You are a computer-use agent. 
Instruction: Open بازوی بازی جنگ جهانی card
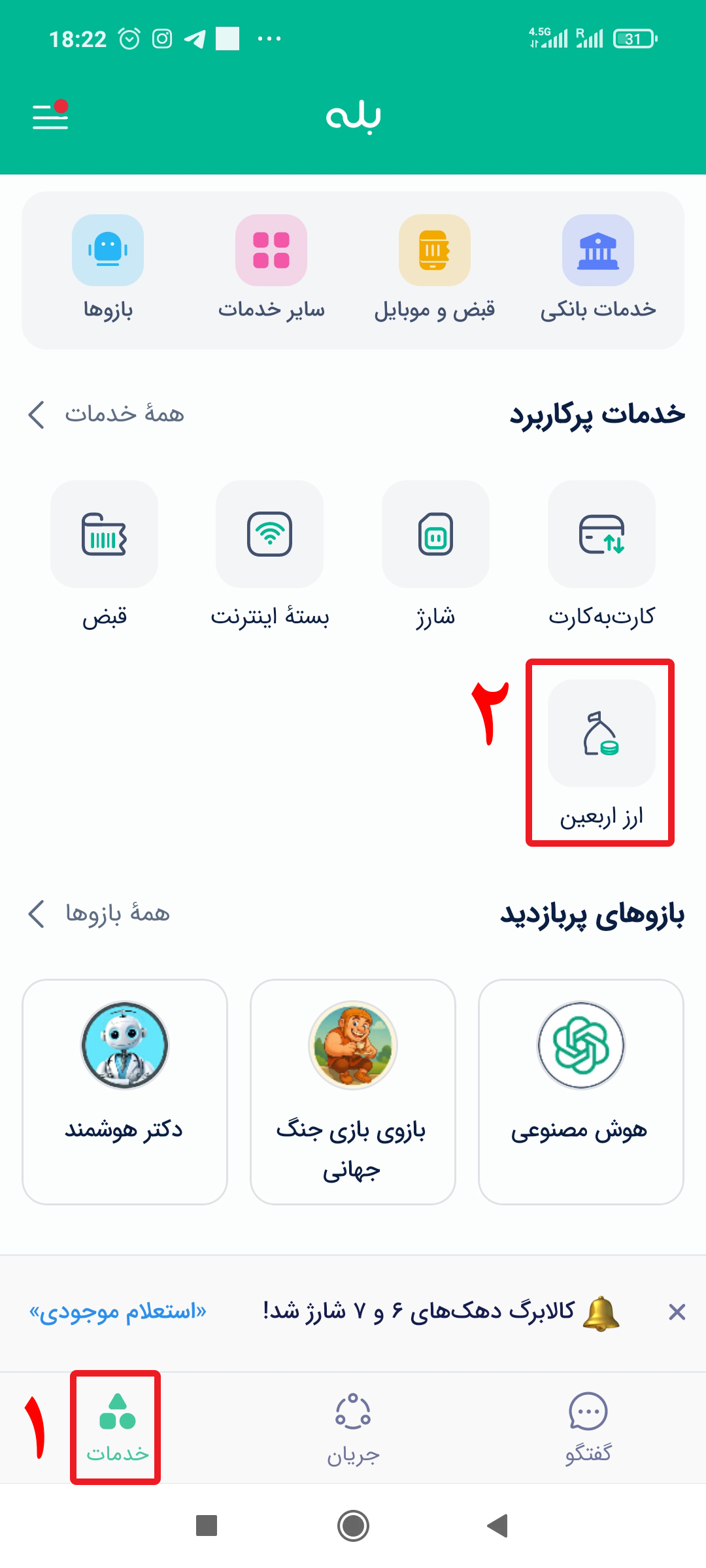pyautogui.click(x=352, y=1091)
